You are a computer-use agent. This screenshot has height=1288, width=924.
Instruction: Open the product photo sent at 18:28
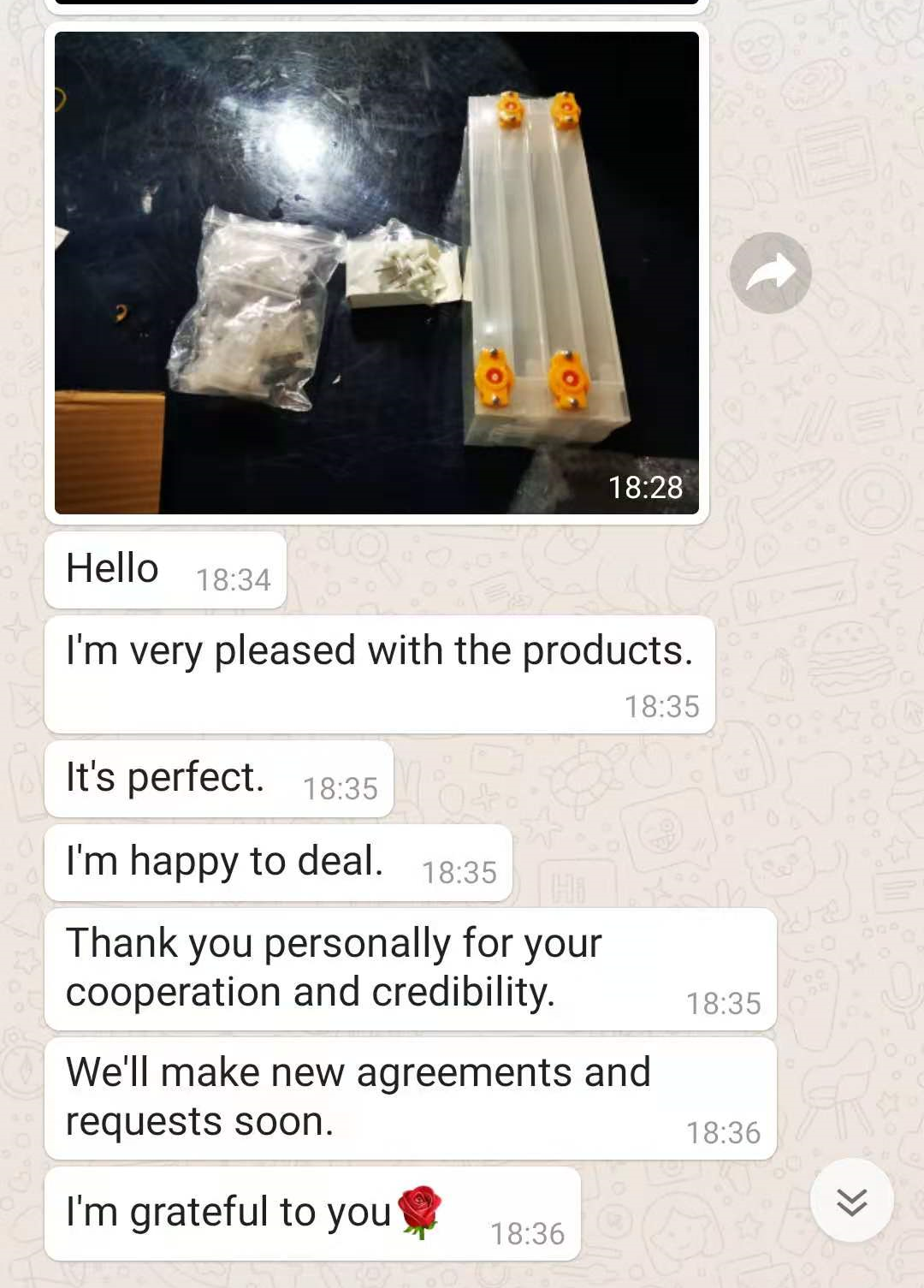pyautogui.click(x=376, y=273)
